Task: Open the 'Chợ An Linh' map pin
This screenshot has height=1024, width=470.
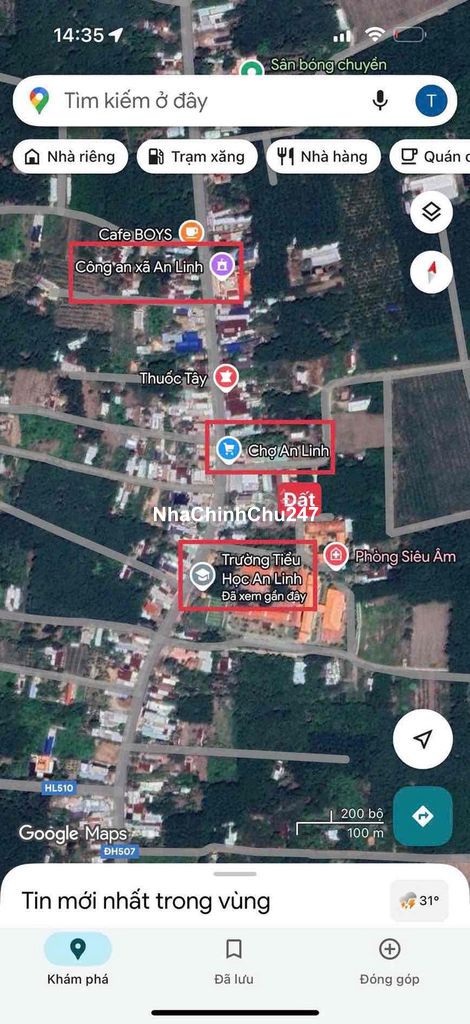Action: (228, 451)
